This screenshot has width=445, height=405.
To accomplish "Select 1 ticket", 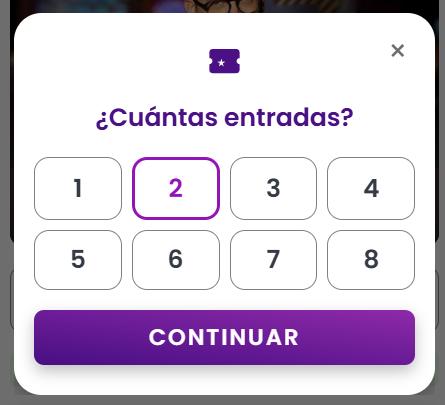I will pyautogui.click(x=78, y=188).
